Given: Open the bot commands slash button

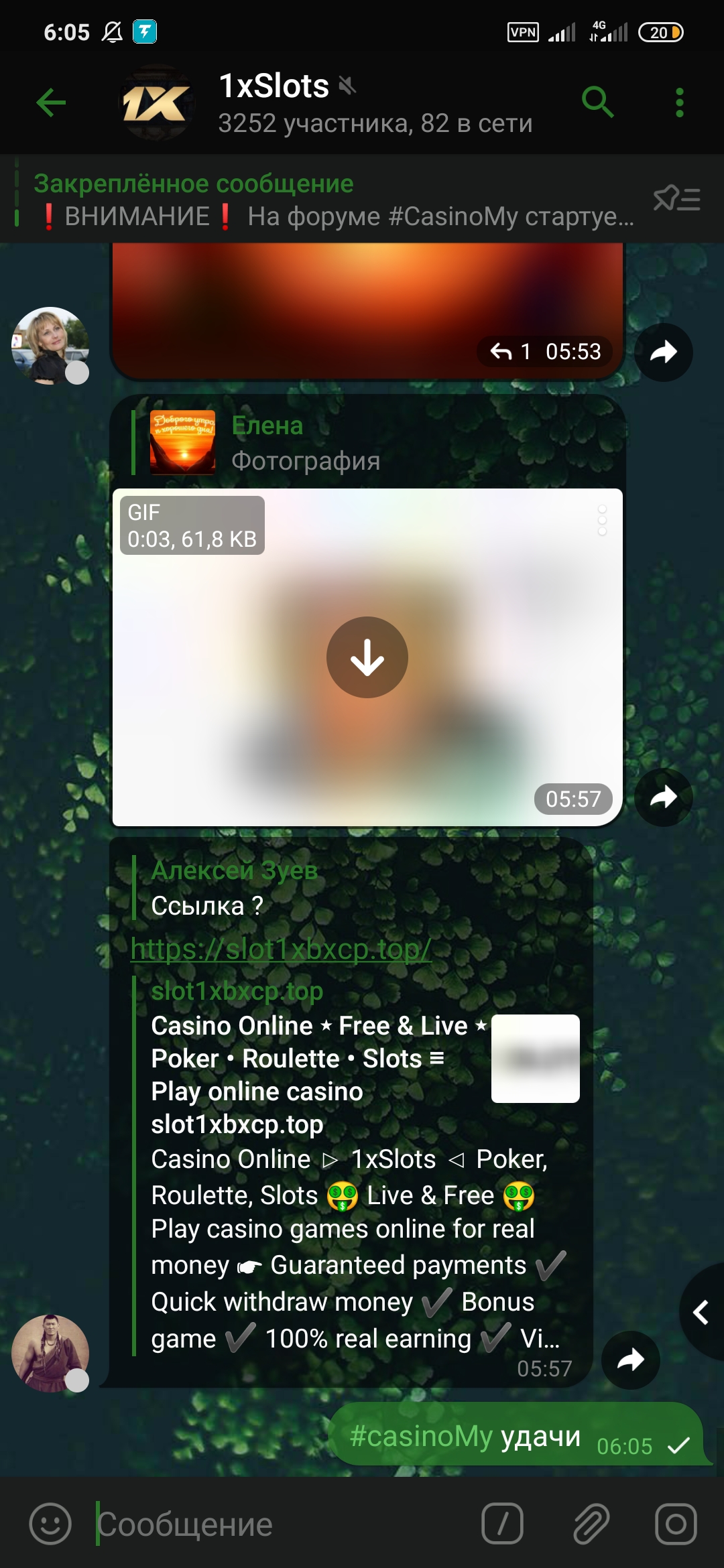Looking at the screenshot, I should (x=502, y=1524).
